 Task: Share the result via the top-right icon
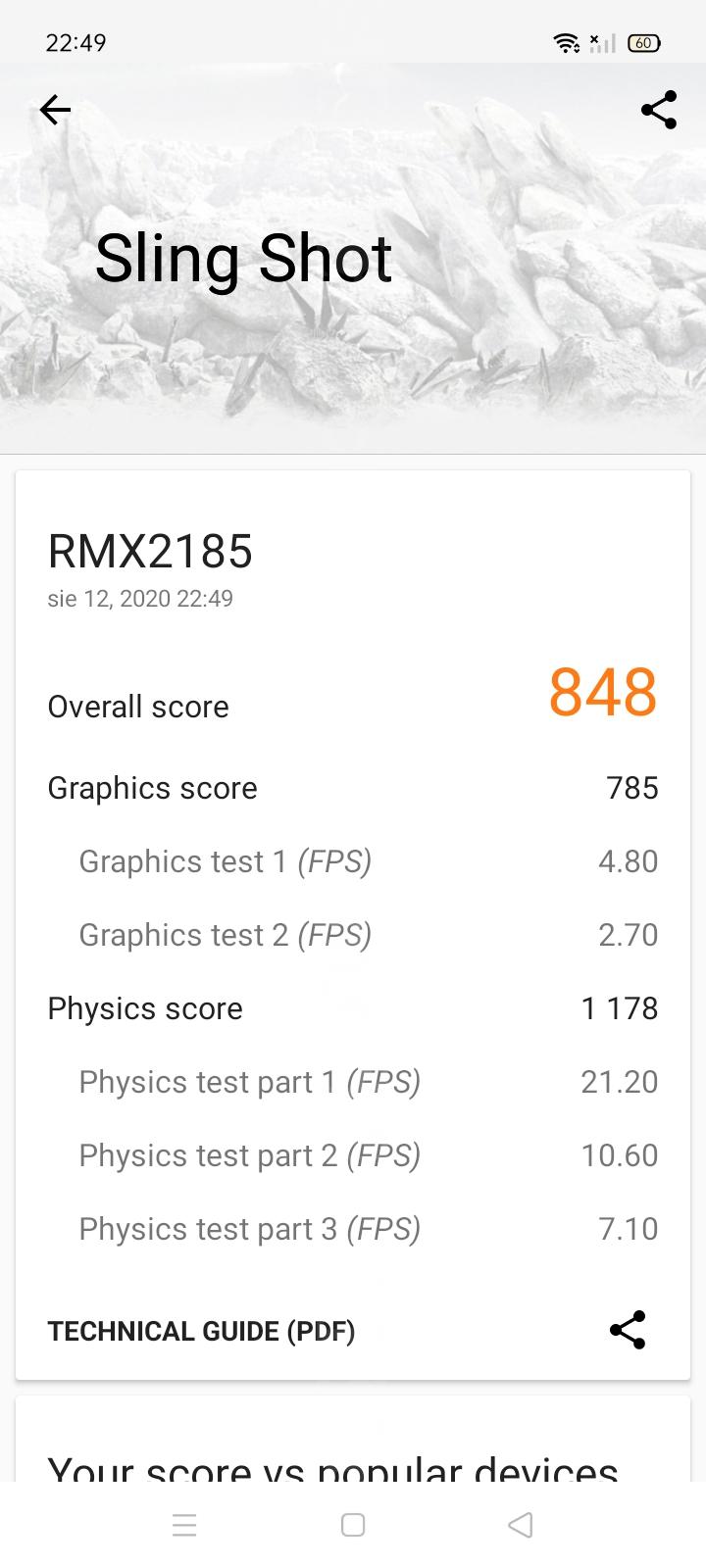point(658,110)
